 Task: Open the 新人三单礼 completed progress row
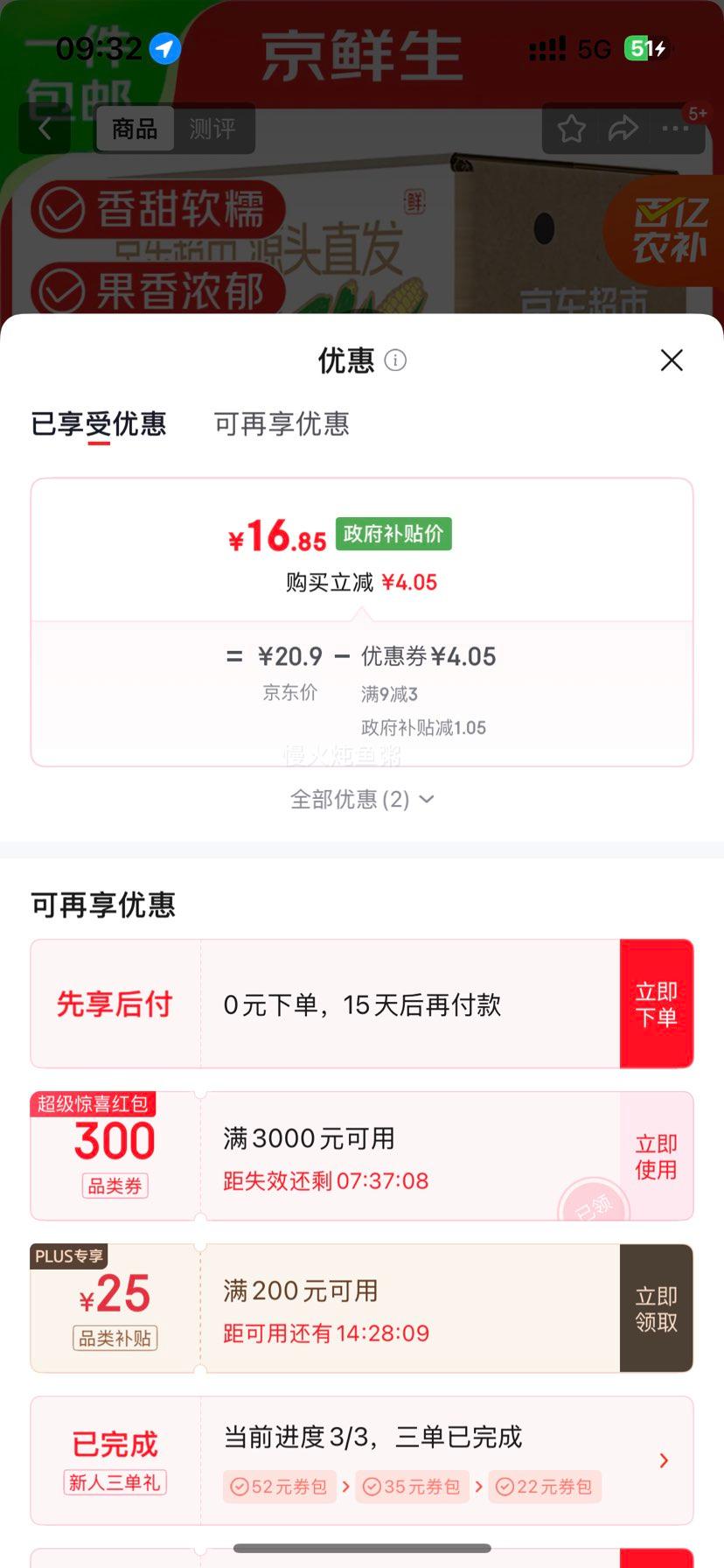click(x=362, y=1460)
